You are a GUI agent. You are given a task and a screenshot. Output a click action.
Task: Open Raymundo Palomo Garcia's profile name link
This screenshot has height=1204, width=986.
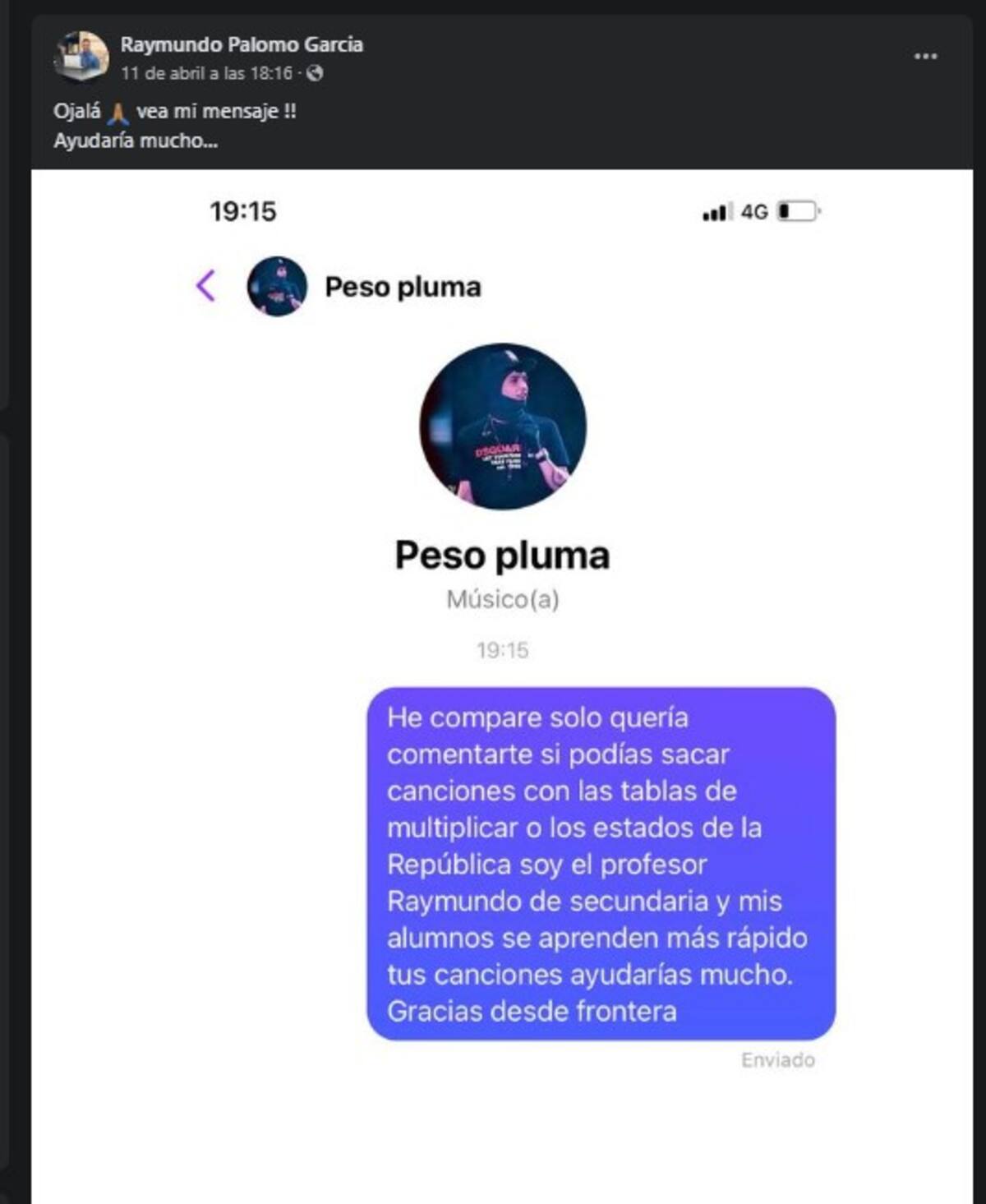pyautogui.click(x=242, y=44)
